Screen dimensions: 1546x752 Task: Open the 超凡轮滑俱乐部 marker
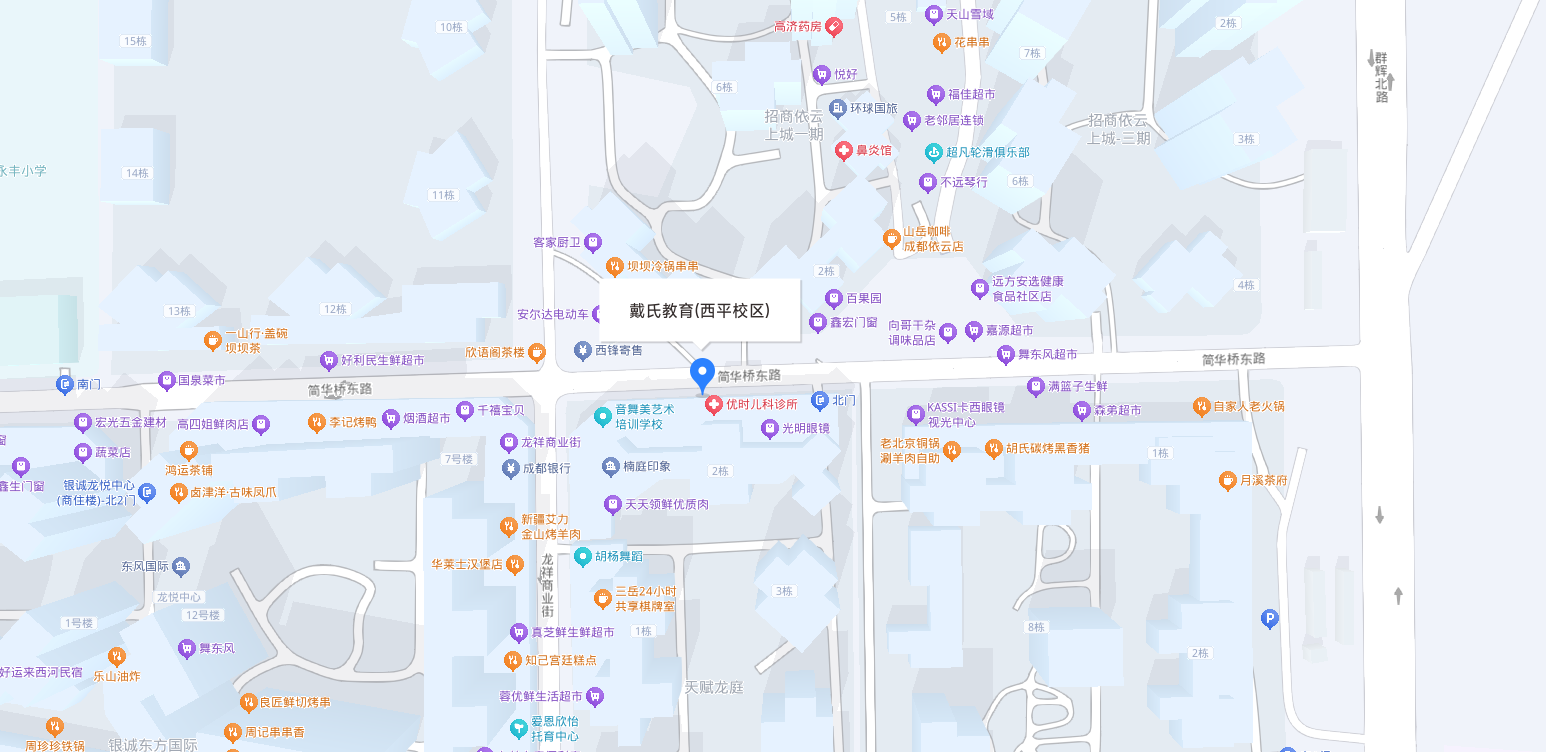tap(933, 153)
